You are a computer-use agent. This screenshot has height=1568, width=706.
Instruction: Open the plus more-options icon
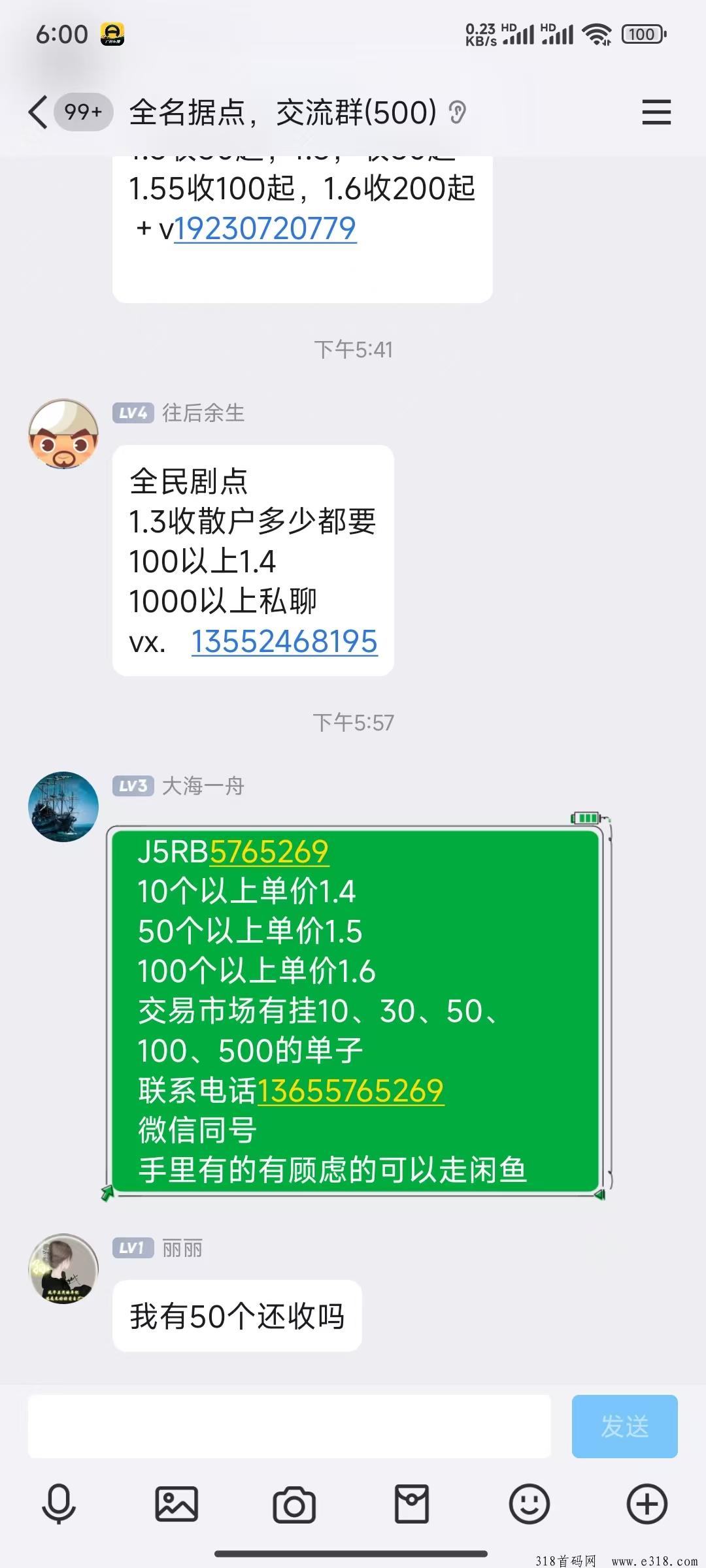(x=647, y=1504)
